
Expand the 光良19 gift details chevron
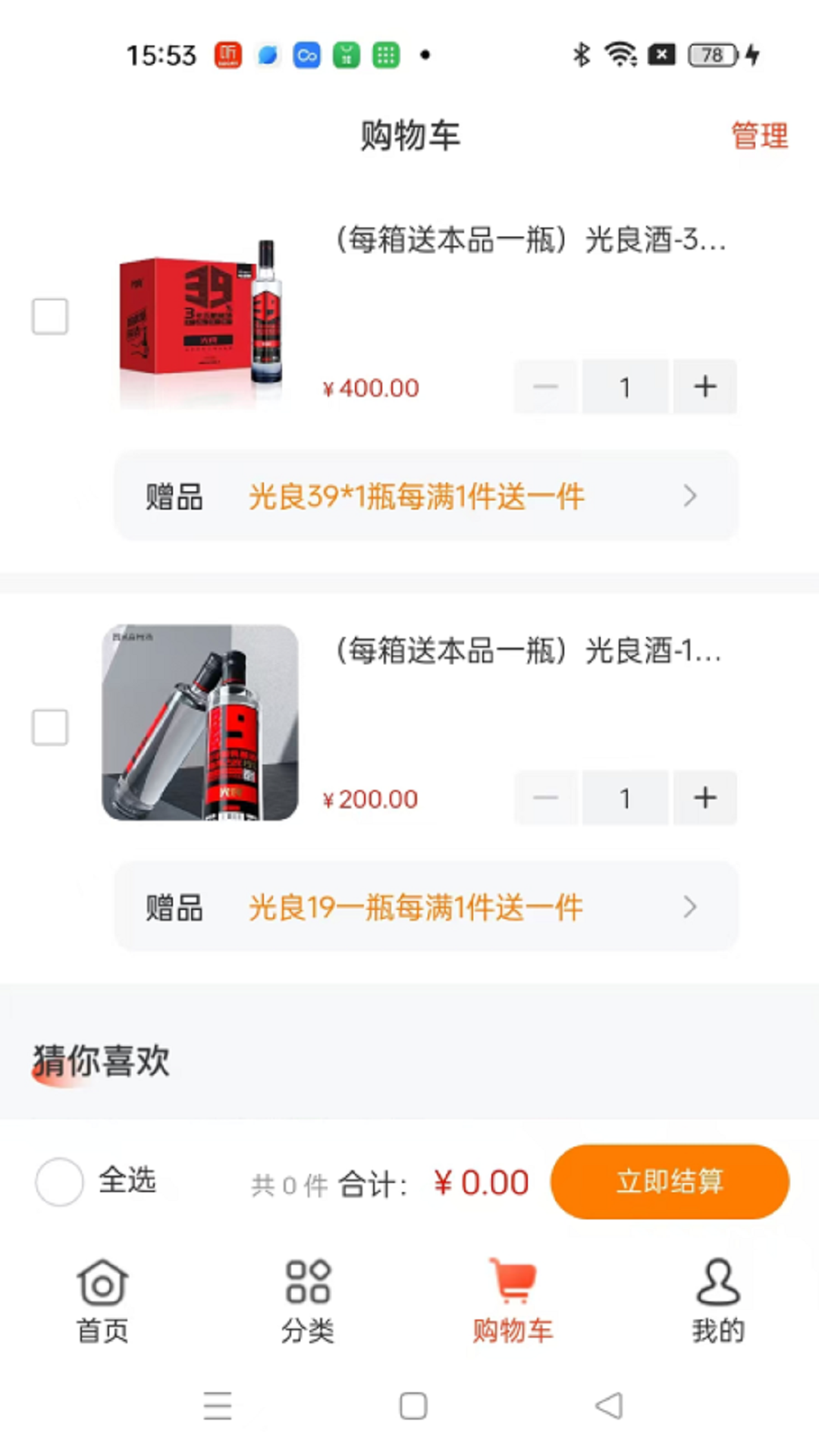click(690, 906)
